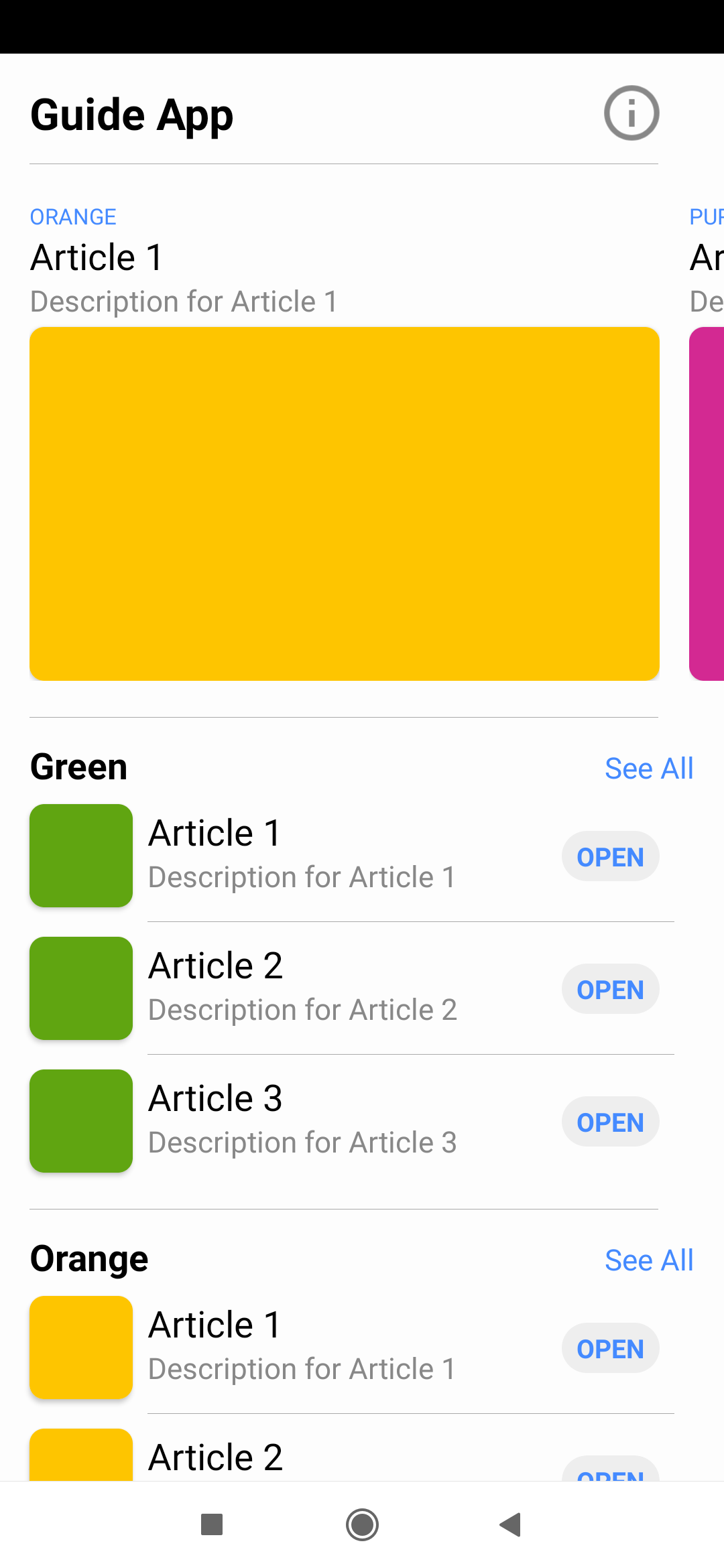Tap OPEN for Orange Article 1

click(x=610, y=1349)
